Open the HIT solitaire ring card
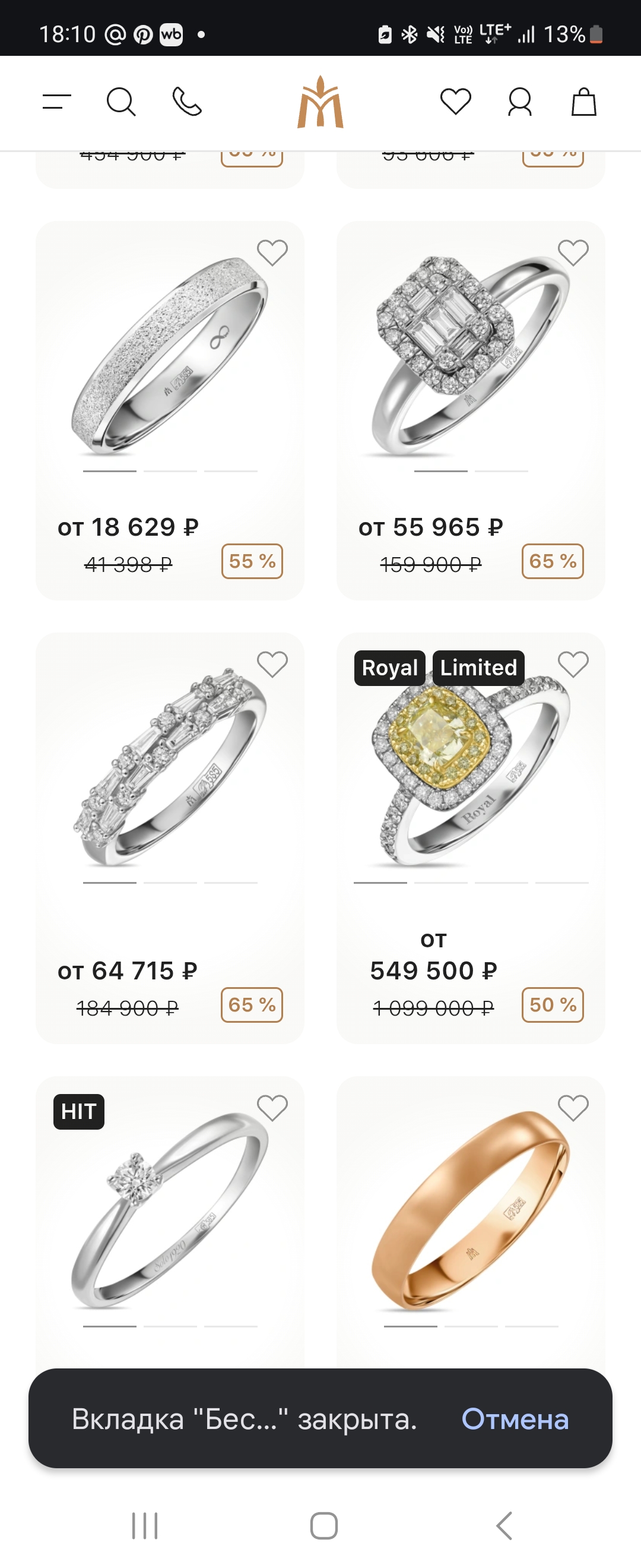Screen dimensions: 641x1568 coord(169,1211)
